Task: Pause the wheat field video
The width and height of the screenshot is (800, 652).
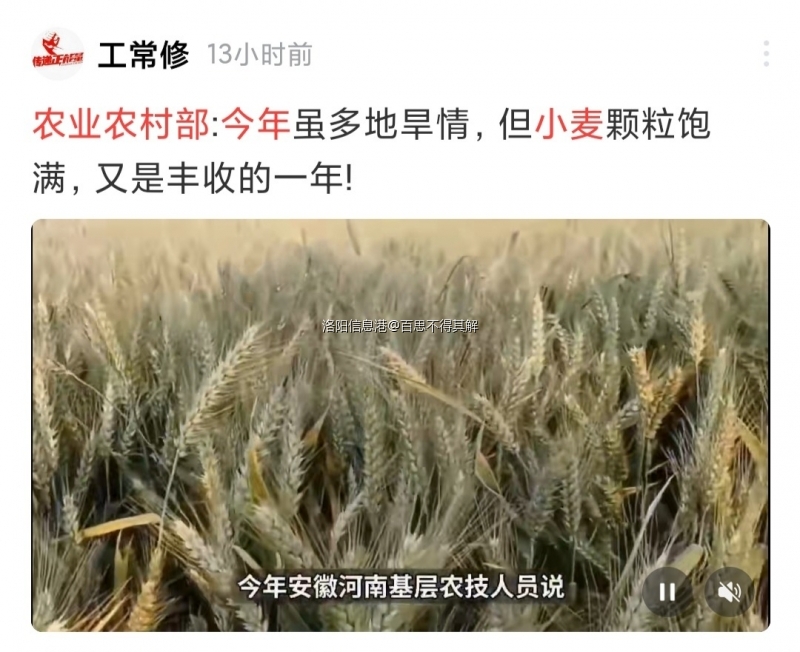Action: [667, 591]
